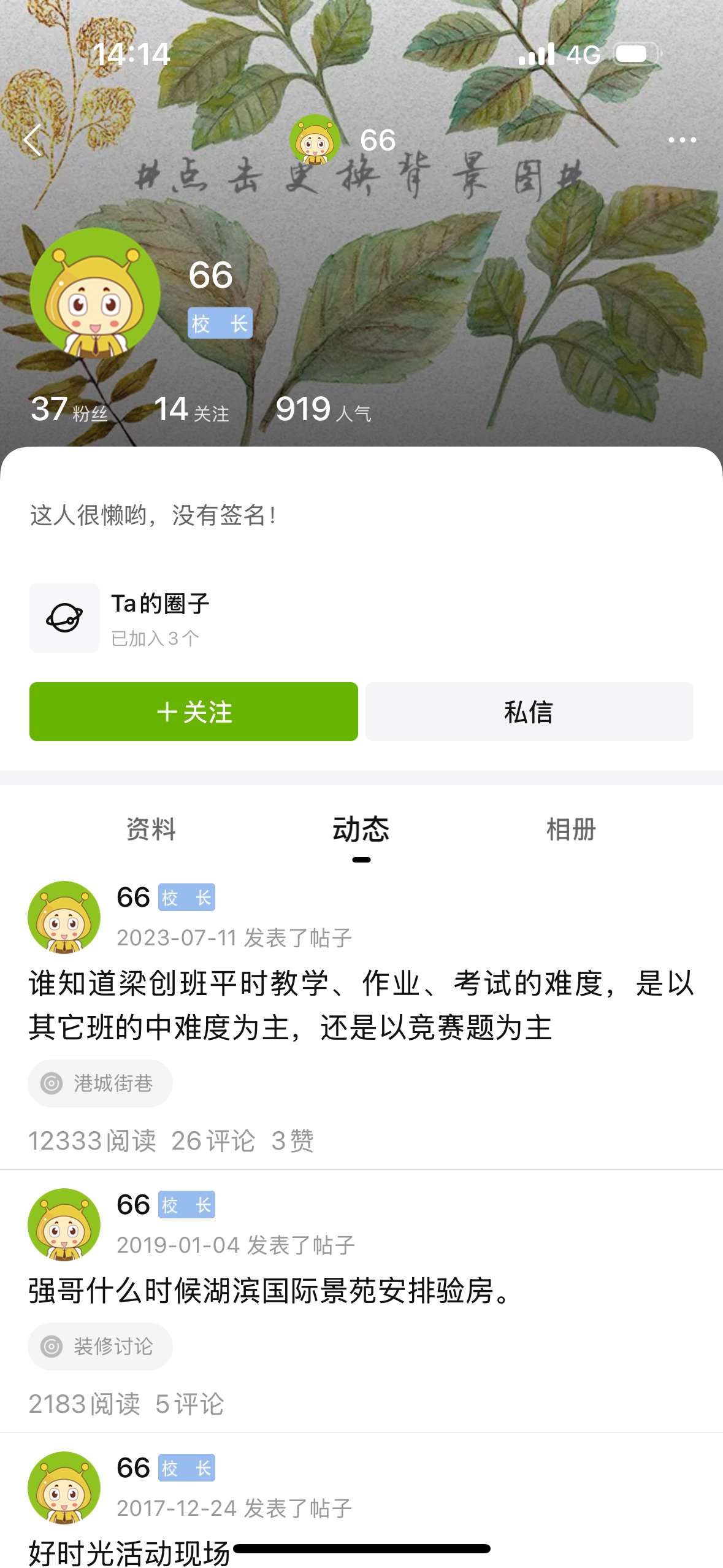Image resolution: width=723 pixels, height=1568 pixels.
Task: Open the 港城街巷 circle tag
Action: point(101,1083)
